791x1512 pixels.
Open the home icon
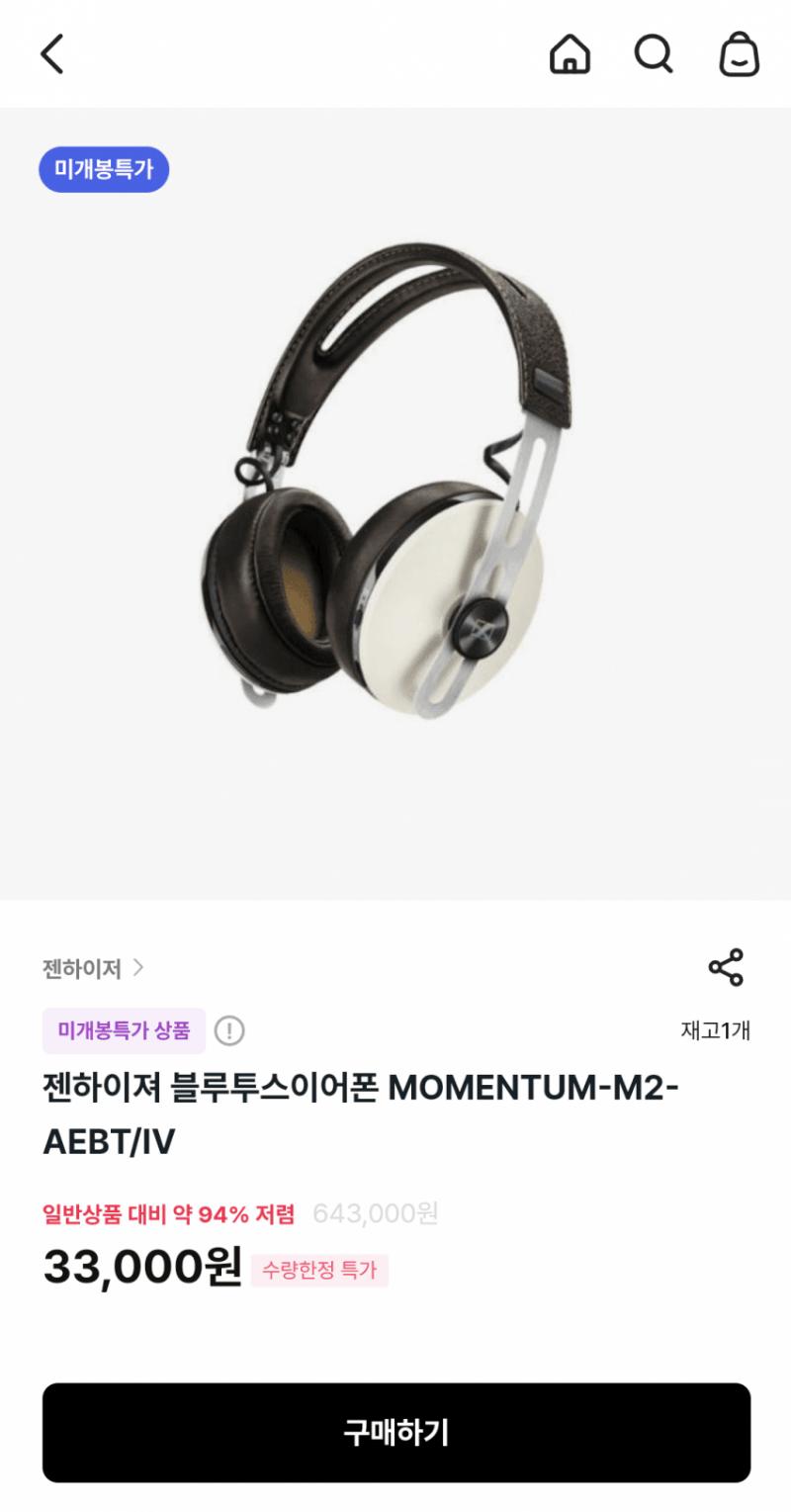pyautogui.click(x=570, y=53)
